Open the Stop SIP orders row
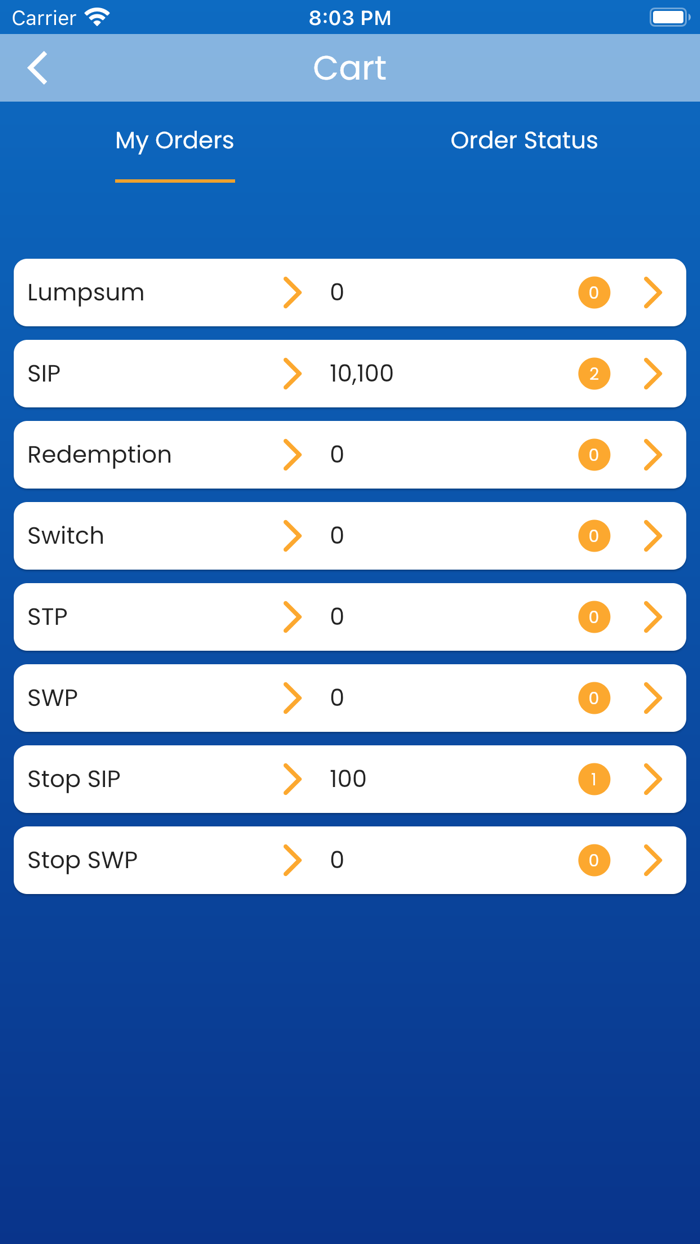Viewport: 700px width, 1244px height. 350,779
